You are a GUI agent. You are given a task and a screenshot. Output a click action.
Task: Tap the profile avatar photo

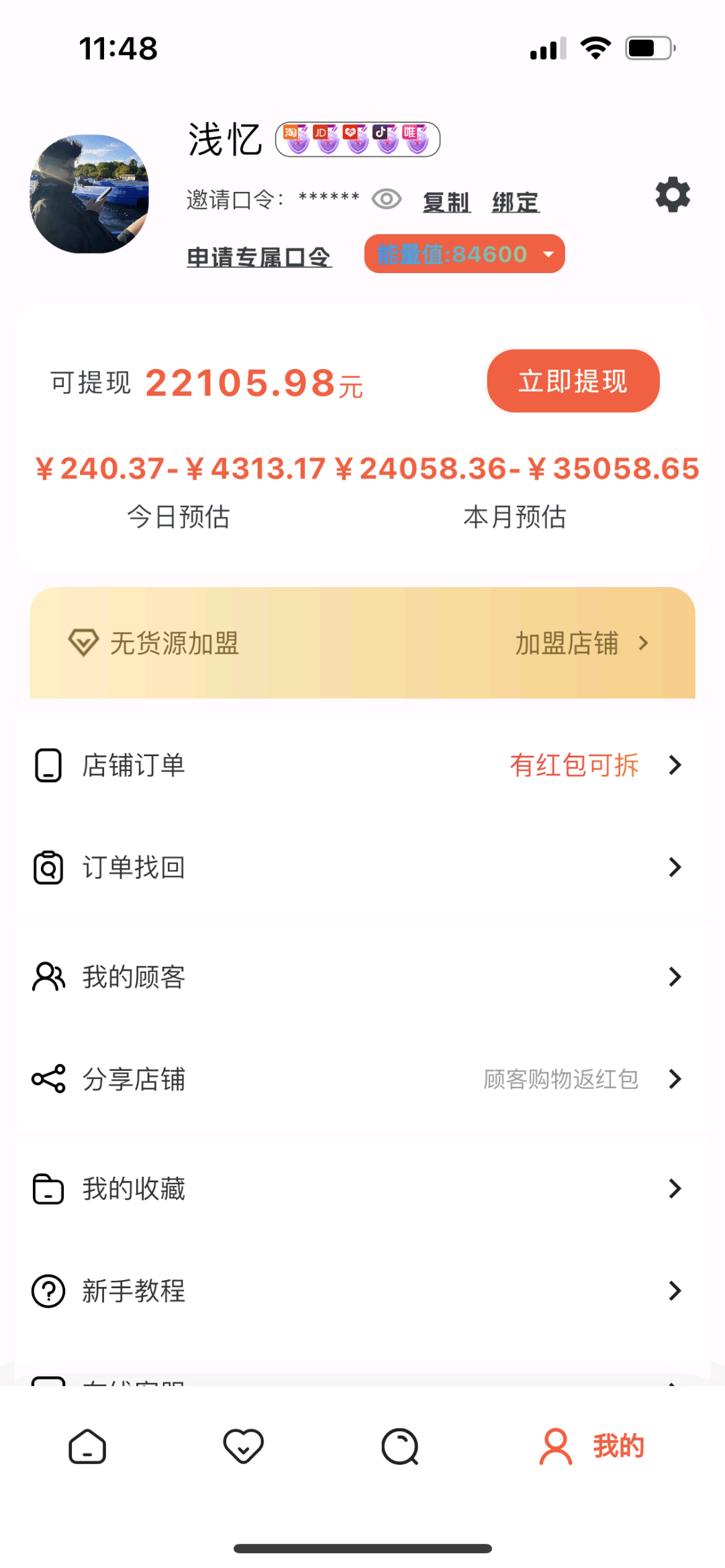[x=89, y=194]
